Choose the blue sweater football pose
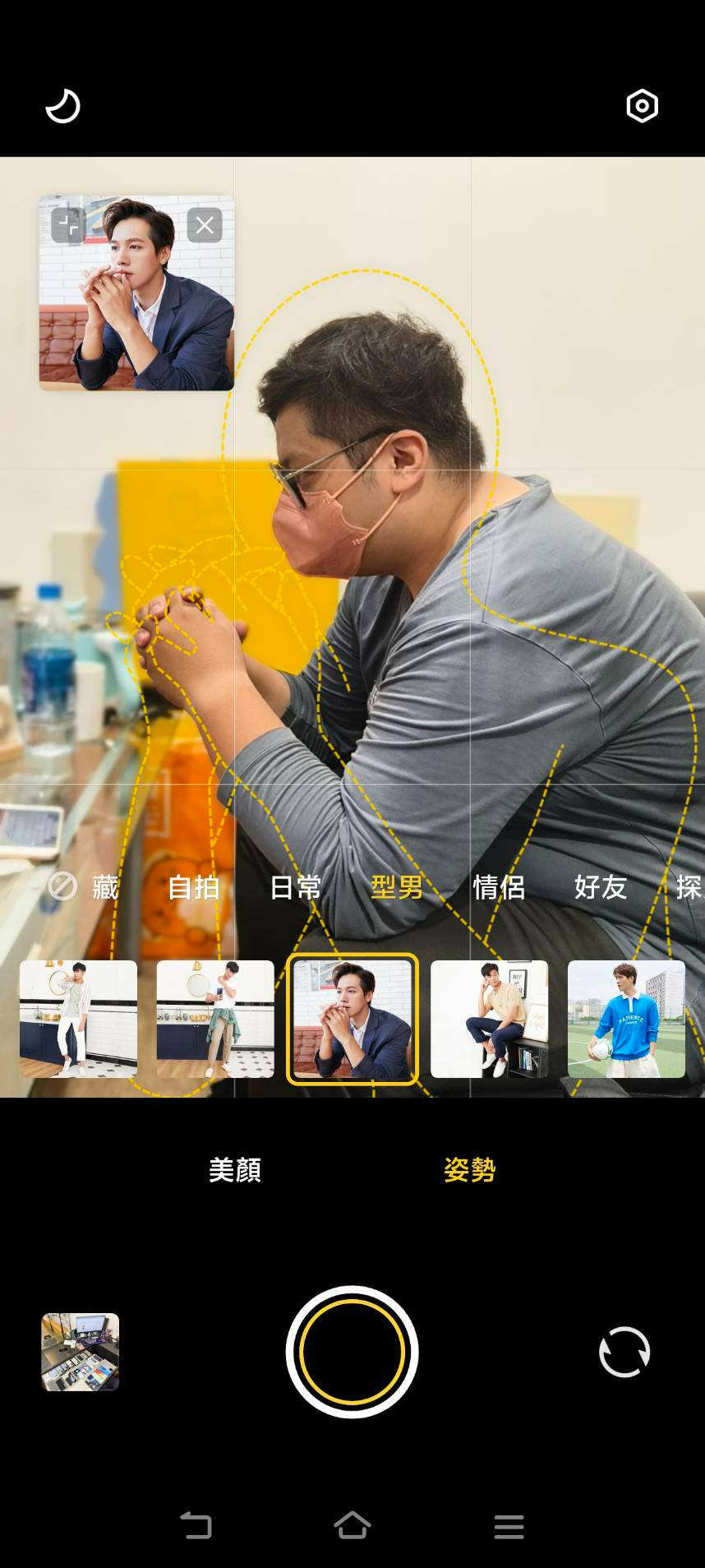Image resolution: width=705 pixels, height=1568 pixels. coord(626,1019)
